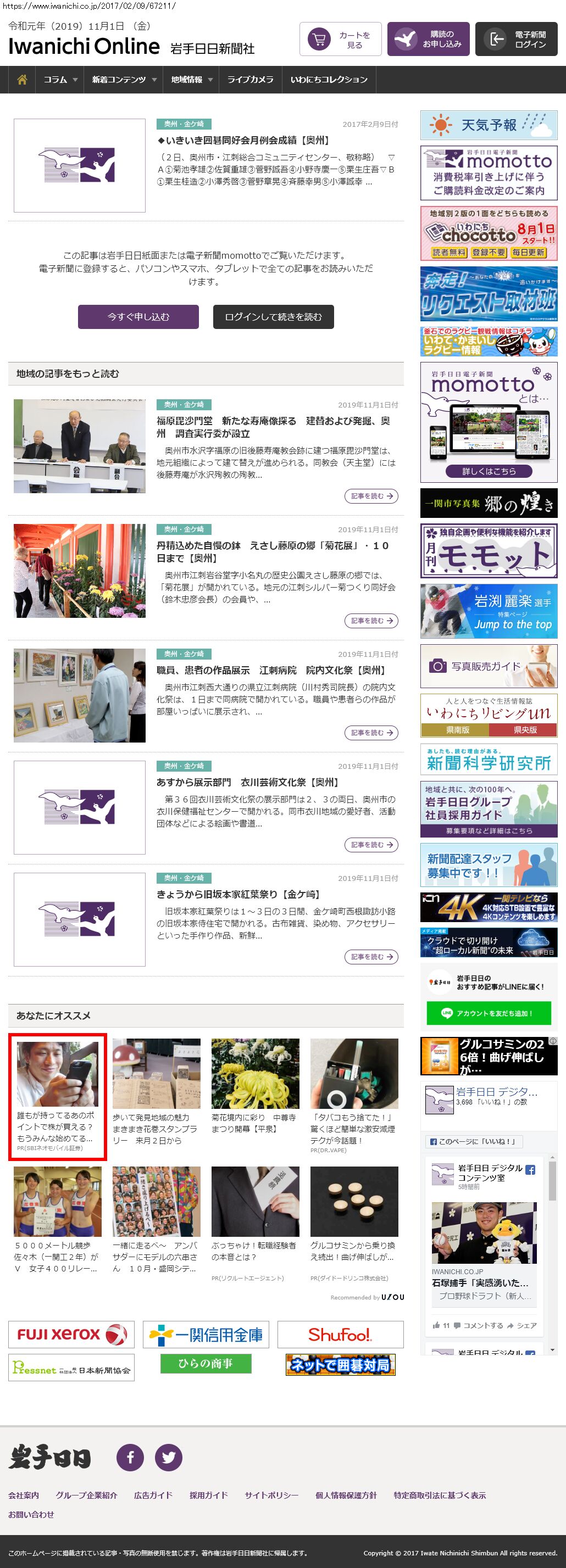This screenshot has width=566, height=1568.
Task: Open the 天気予報 banner
Action: click(x=489, y=125)
